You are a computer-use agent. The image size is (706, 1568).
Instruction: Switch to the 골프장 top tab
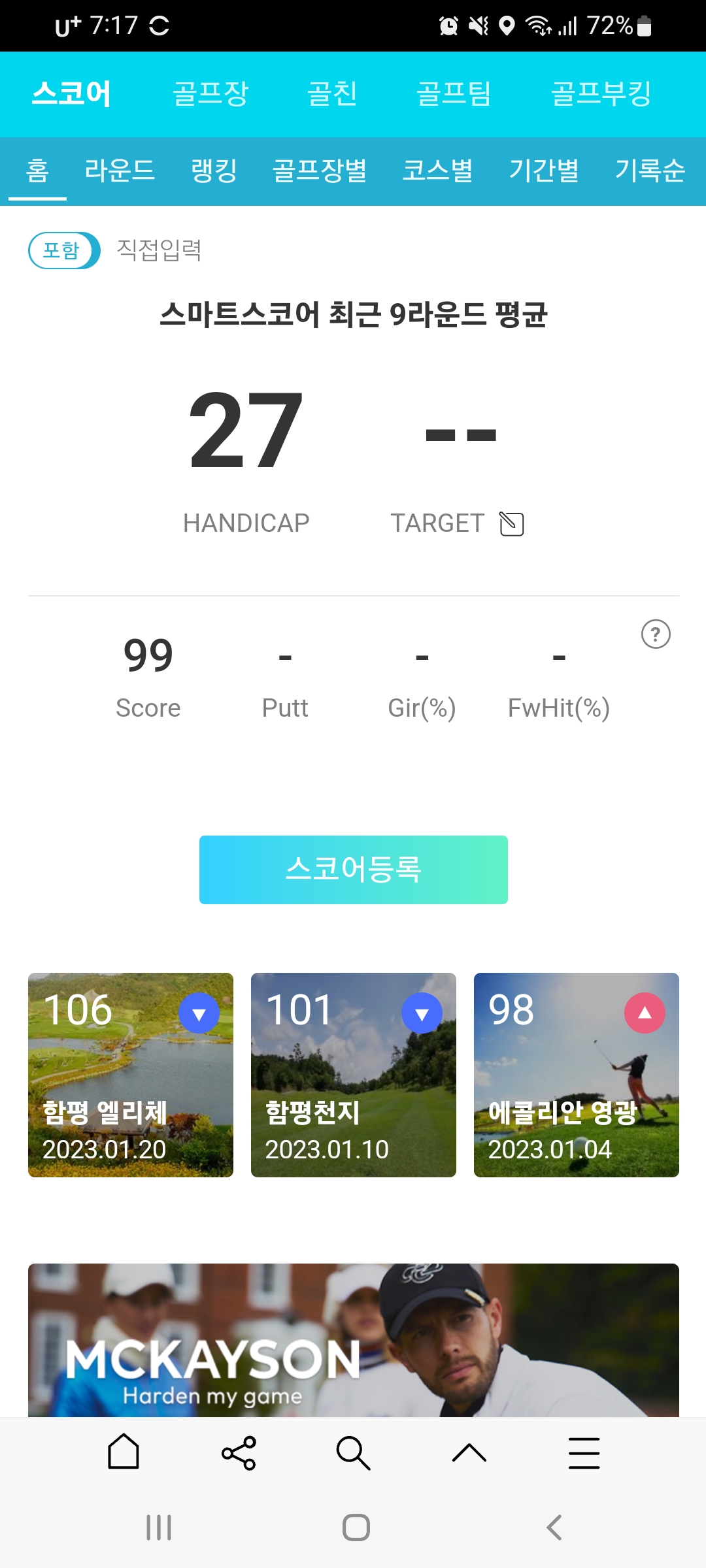pos(210,93)
